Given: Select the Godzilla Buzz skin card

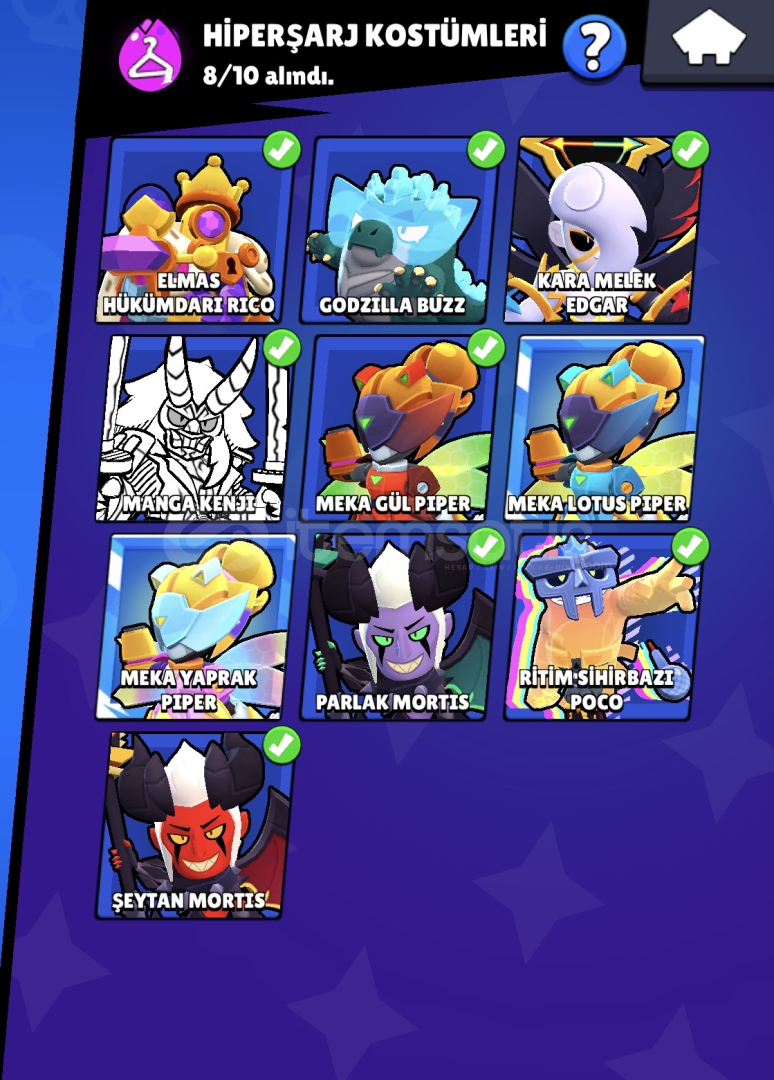Looking at the screenshot, I should point(402,232).
